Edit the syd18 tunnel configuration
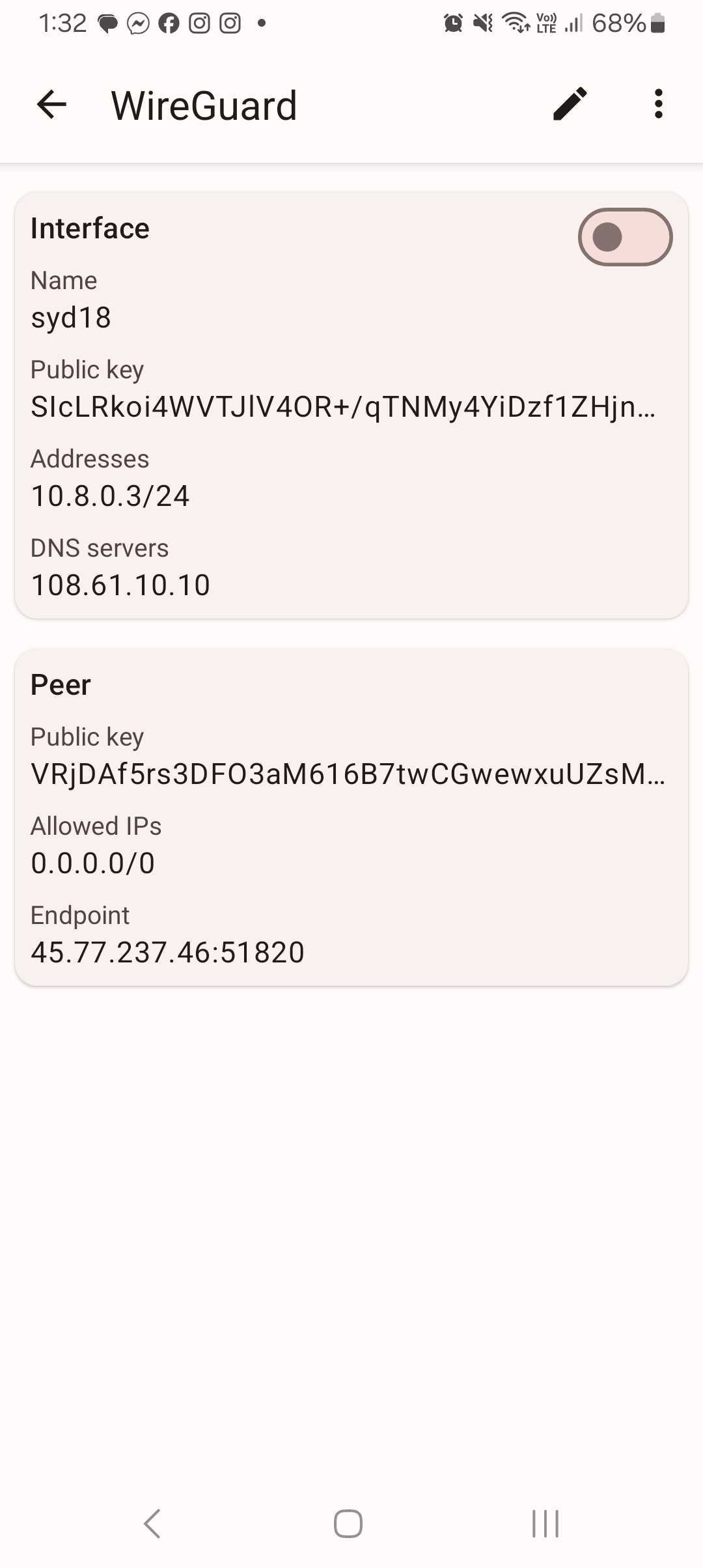Screen dimensions: 703x1568 (x=570, y=105)
